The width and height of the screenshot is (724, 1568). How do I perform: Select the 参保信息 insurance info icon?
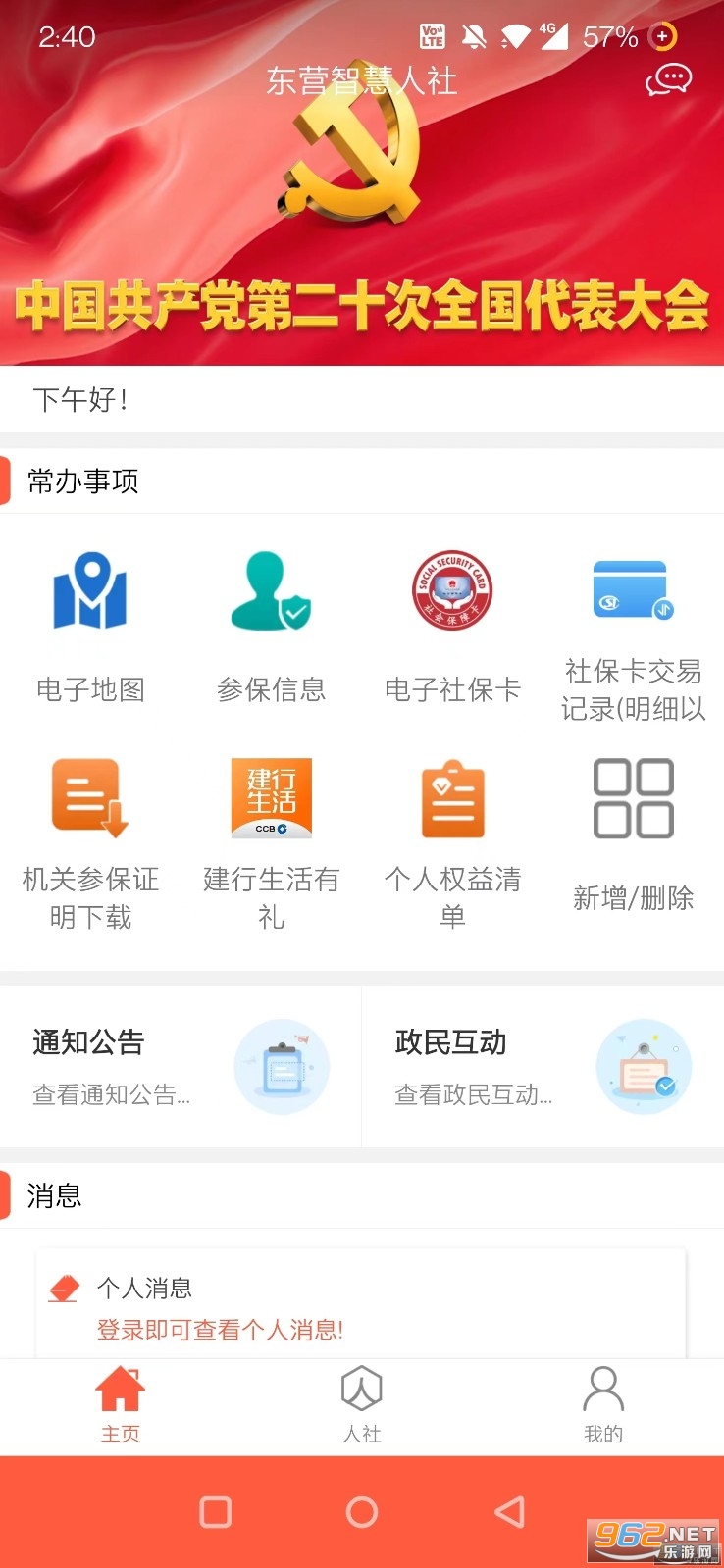272,590
